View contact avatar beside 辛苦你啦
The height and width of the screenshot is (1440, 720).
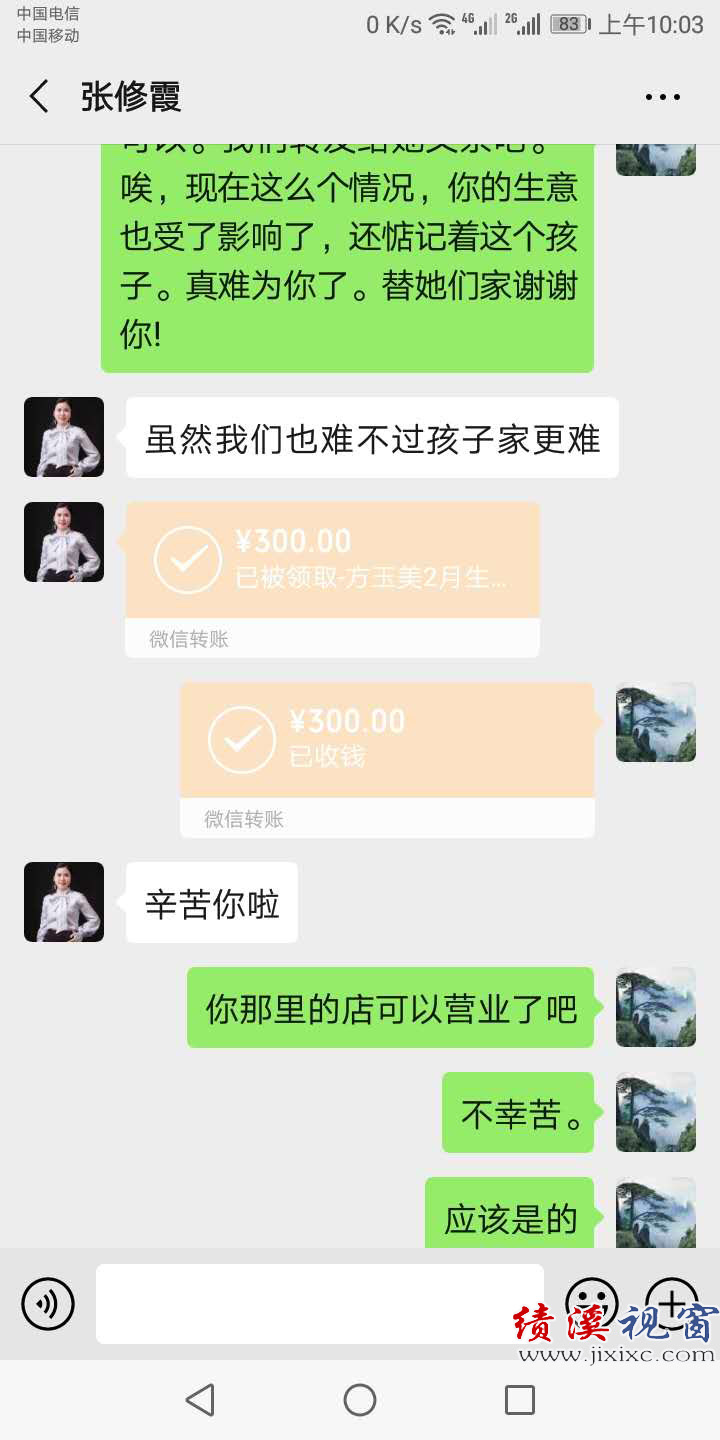64,902
